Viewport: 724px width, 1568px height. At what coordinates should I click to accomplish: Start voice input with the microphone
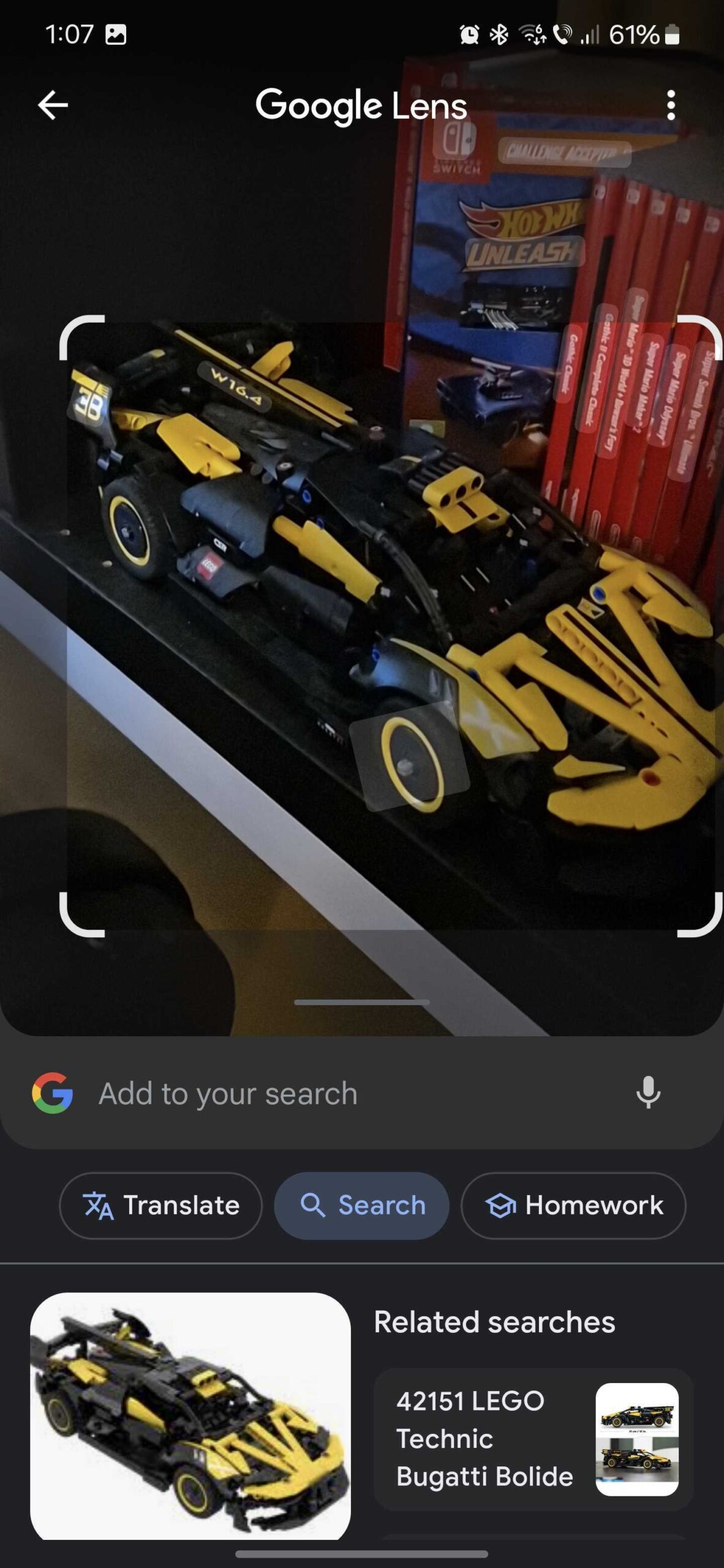(648, 1094)
